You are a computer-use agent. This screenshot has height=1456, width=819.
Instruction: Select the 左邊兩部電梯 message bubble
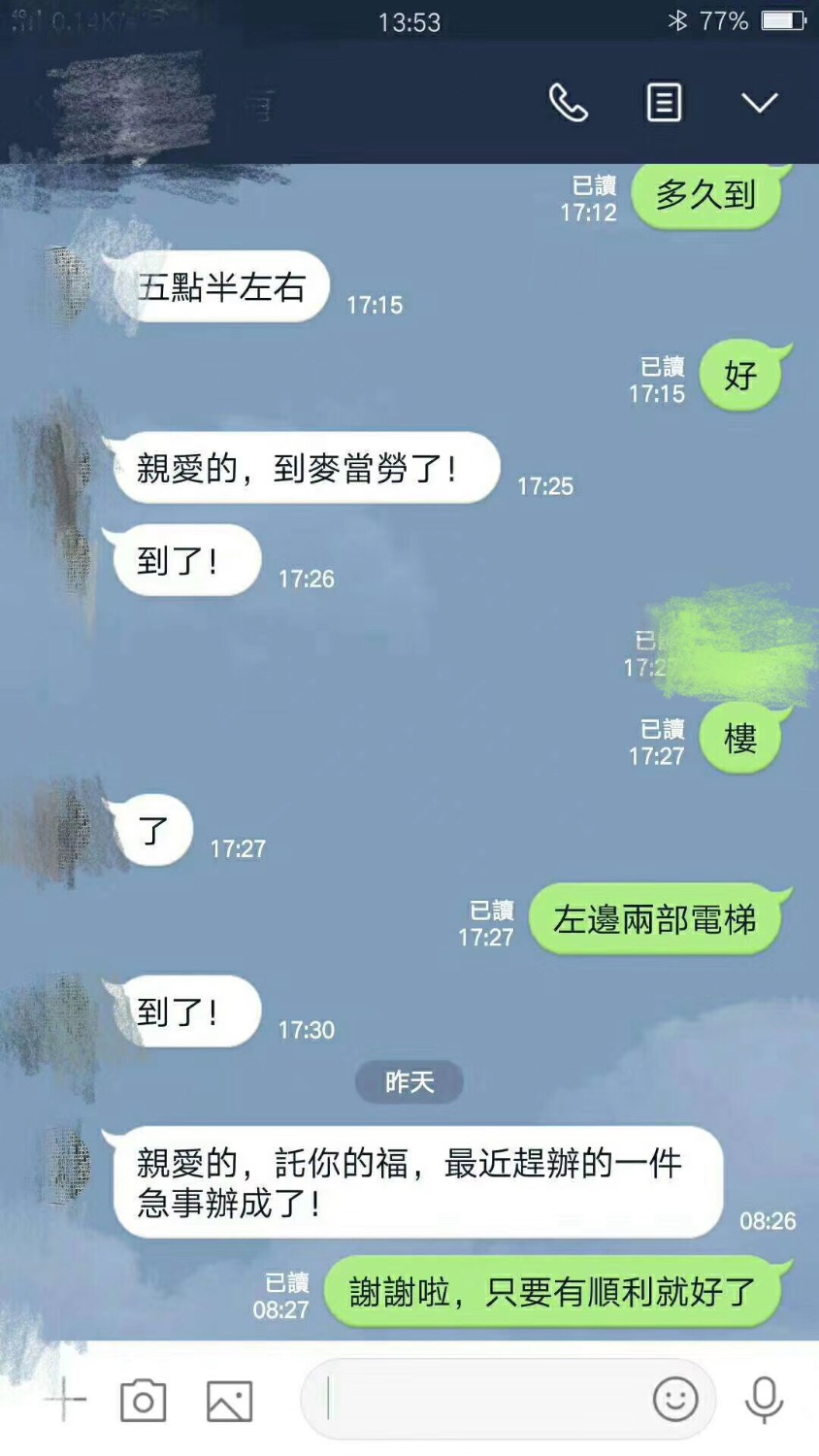coord(656,915)
